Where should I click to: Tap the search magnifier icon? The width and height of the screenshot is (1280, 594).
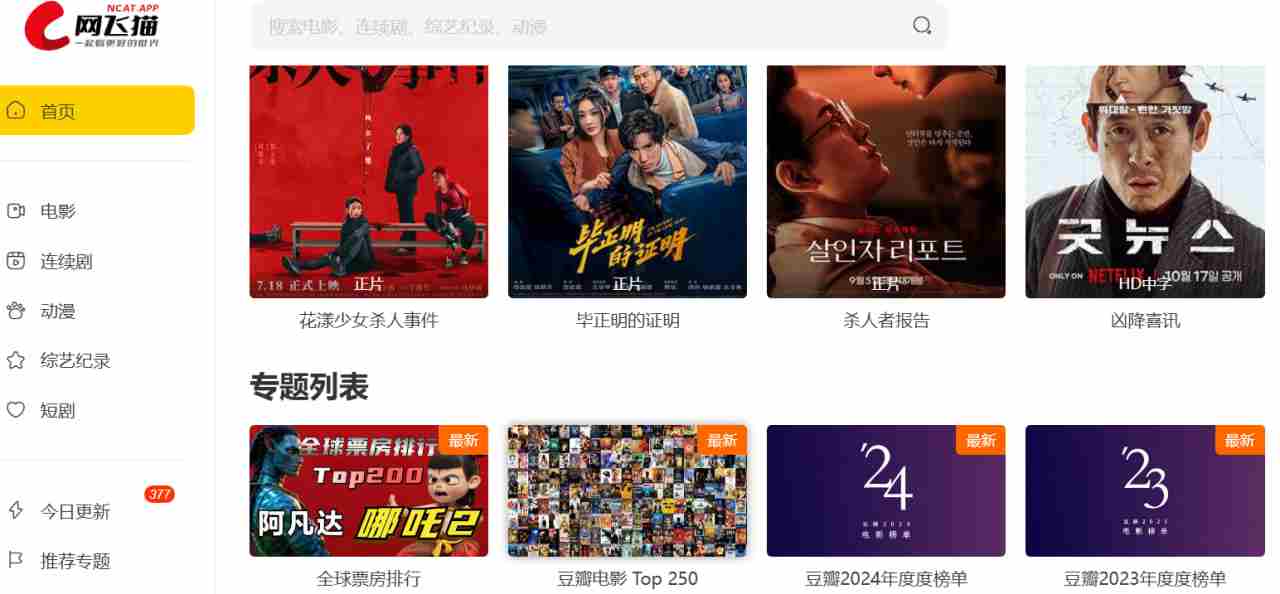pos(922,26)
